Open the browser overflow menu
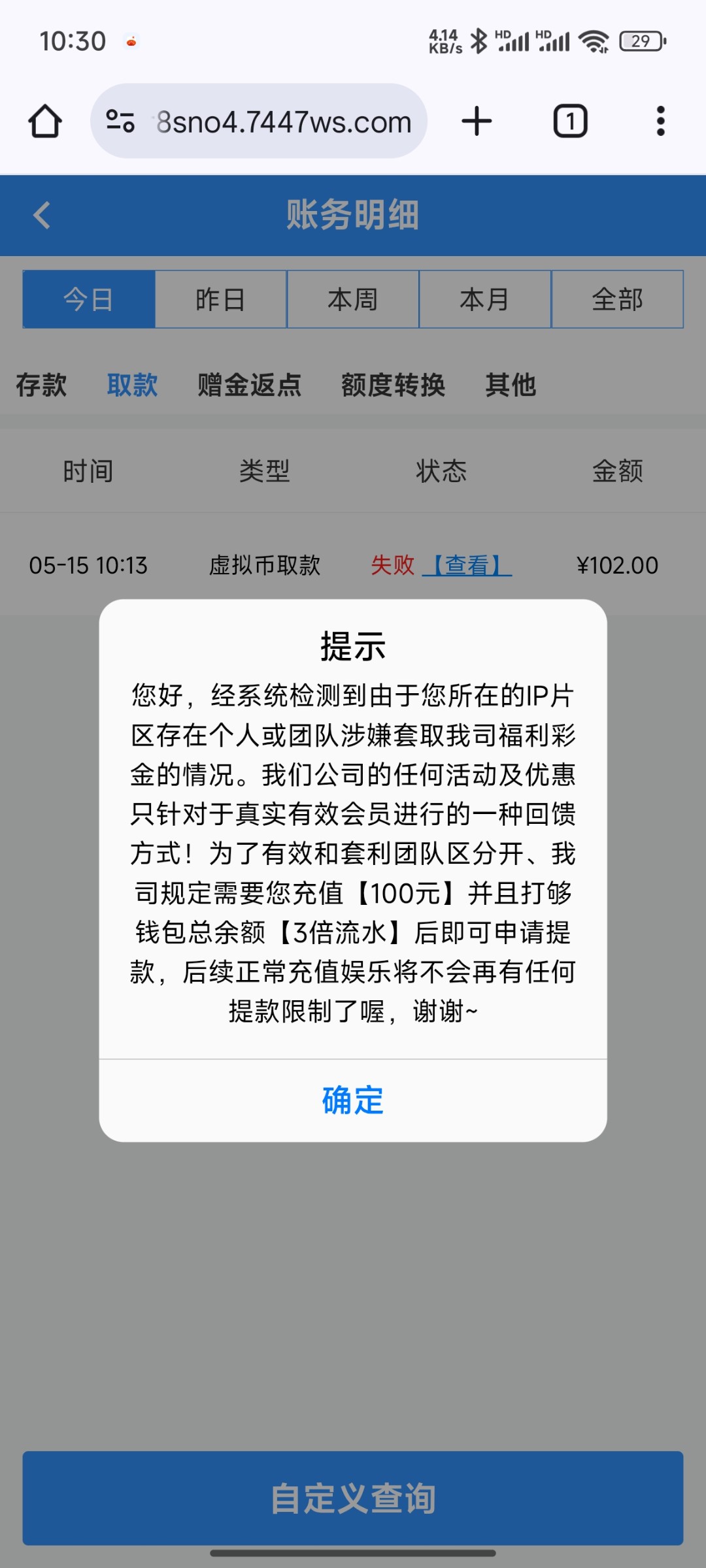The height and width of the screenshot is (1568, 706). click(660, 122)
